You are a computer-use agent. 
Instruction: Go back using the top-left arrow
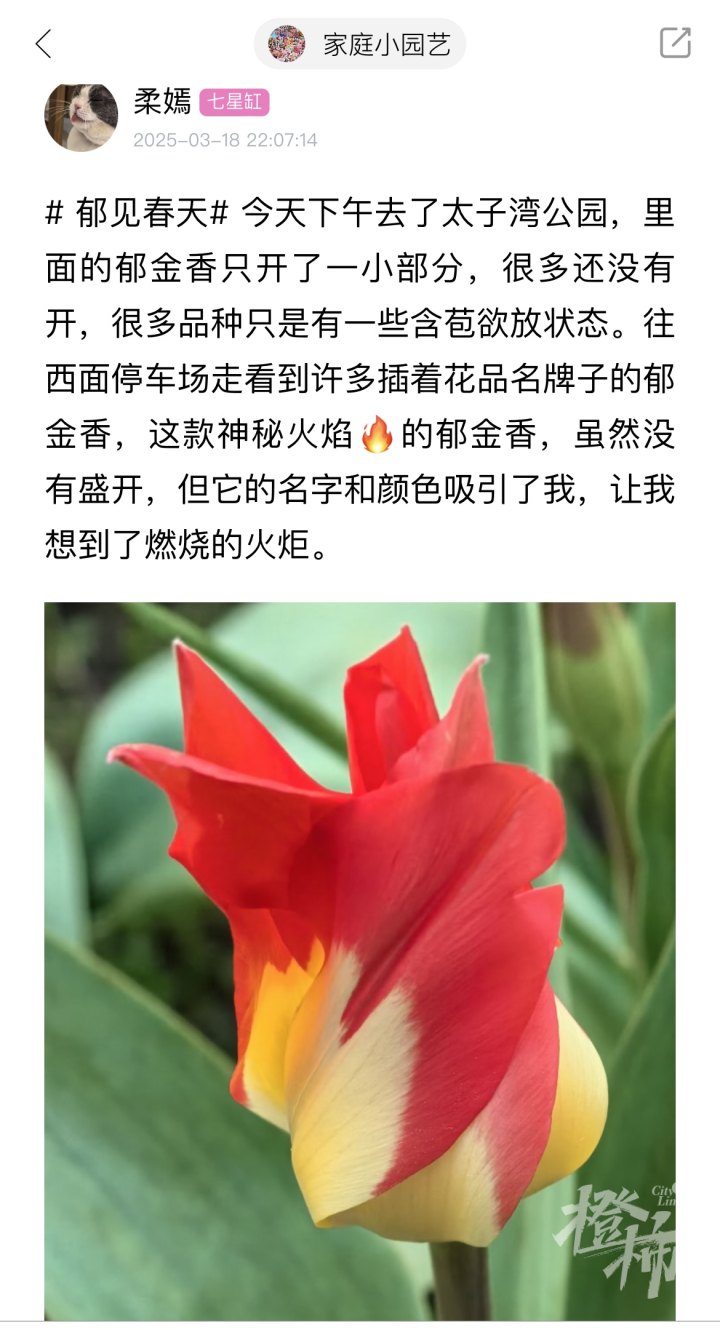pos(43,44)
